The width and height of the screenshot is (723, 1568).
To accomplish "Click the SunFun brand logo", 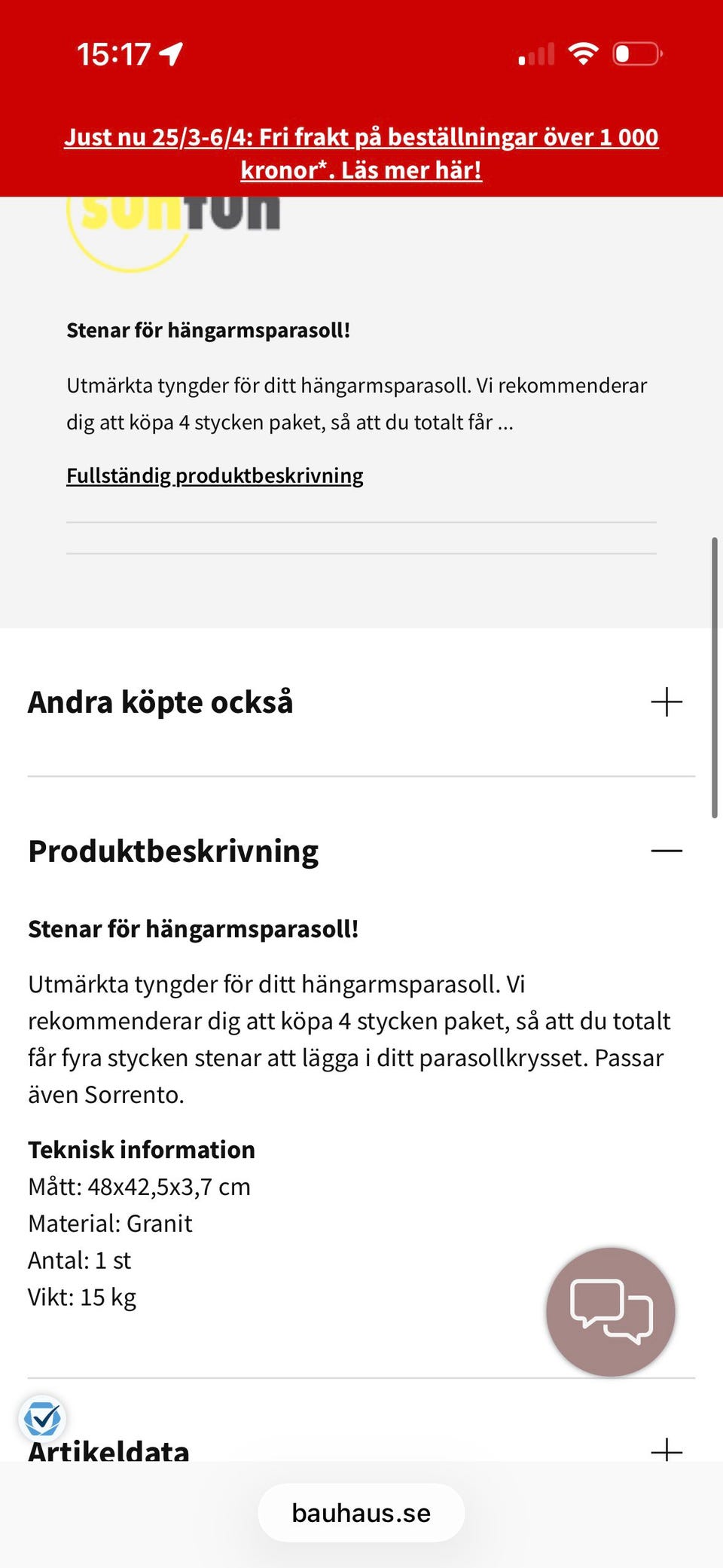I will point(175,219).
